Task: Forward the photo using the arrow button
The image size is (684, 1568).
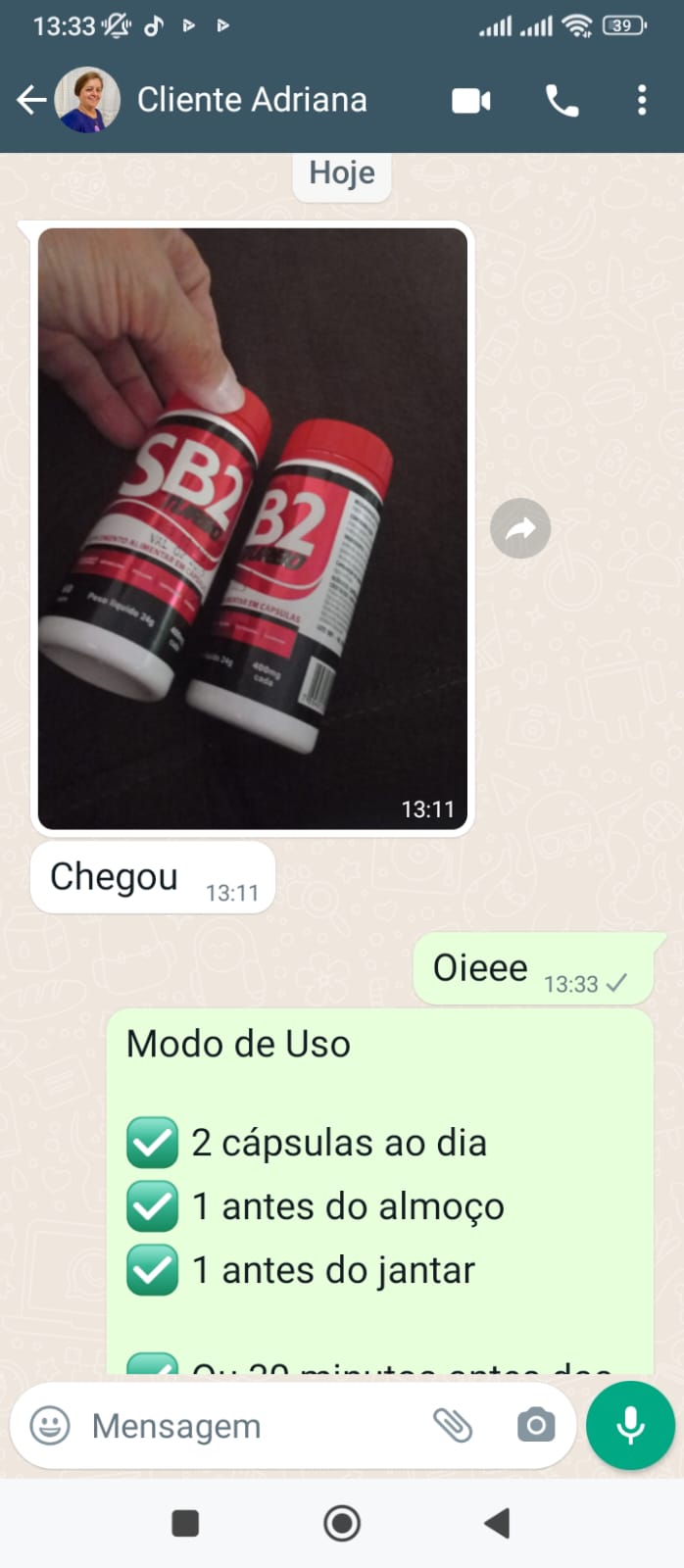Action: click(x=520, y=529)
